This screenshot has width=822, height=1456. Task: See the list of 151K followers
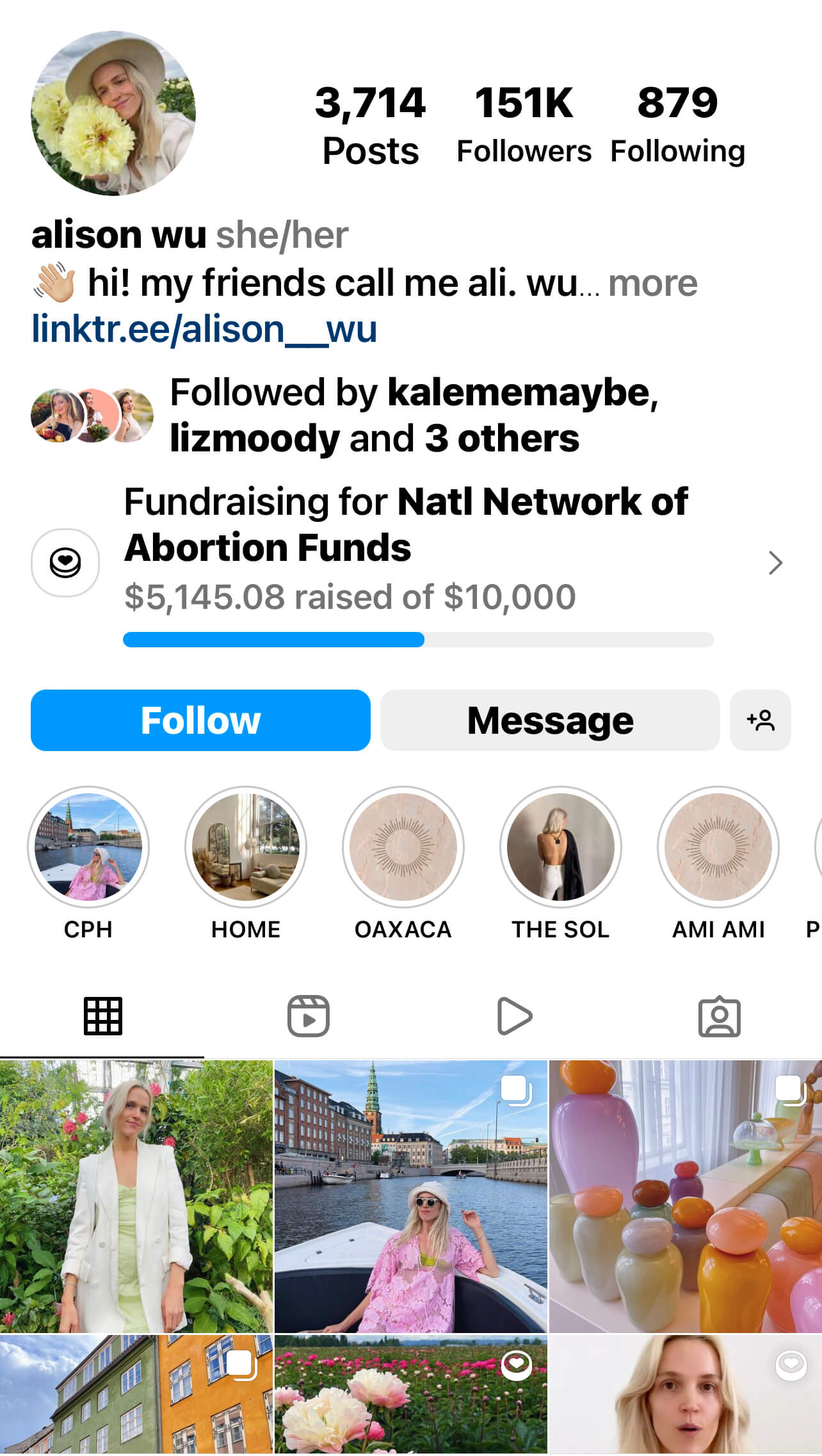point(524,125)
